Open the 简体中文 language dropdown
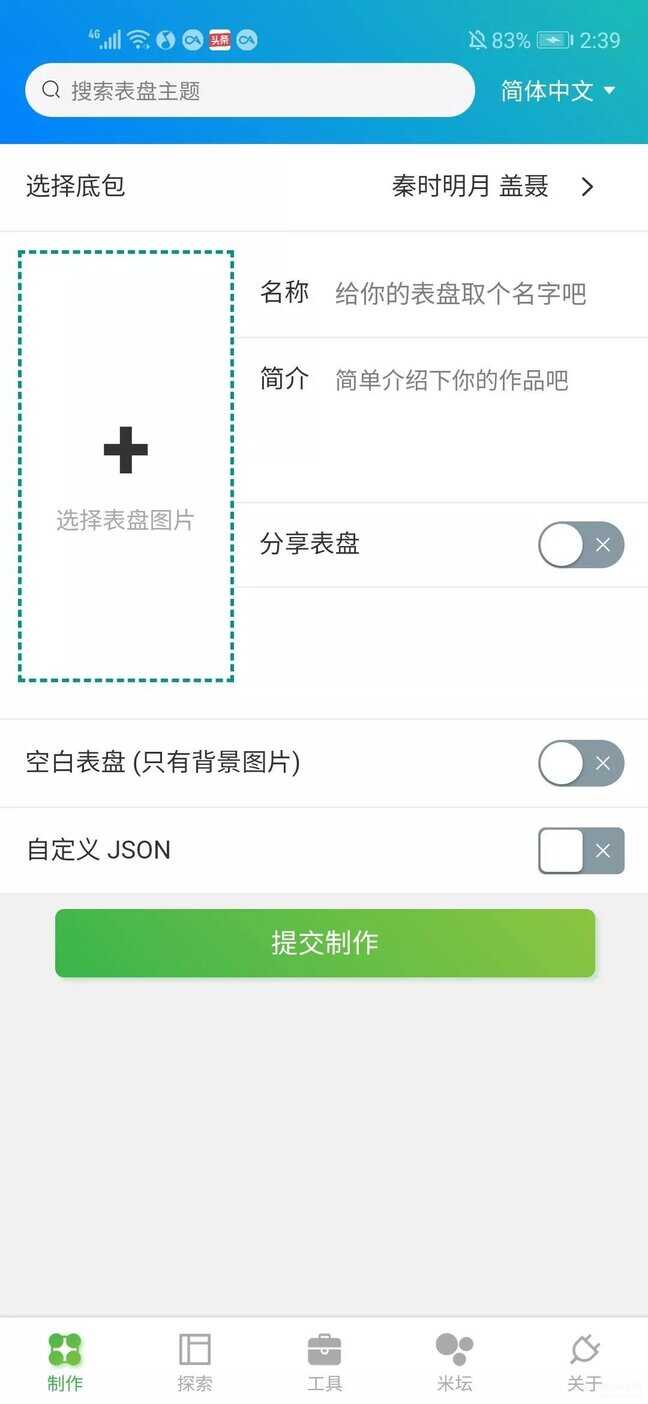The width and height of the screenshot is (648, 1404). 557,91
